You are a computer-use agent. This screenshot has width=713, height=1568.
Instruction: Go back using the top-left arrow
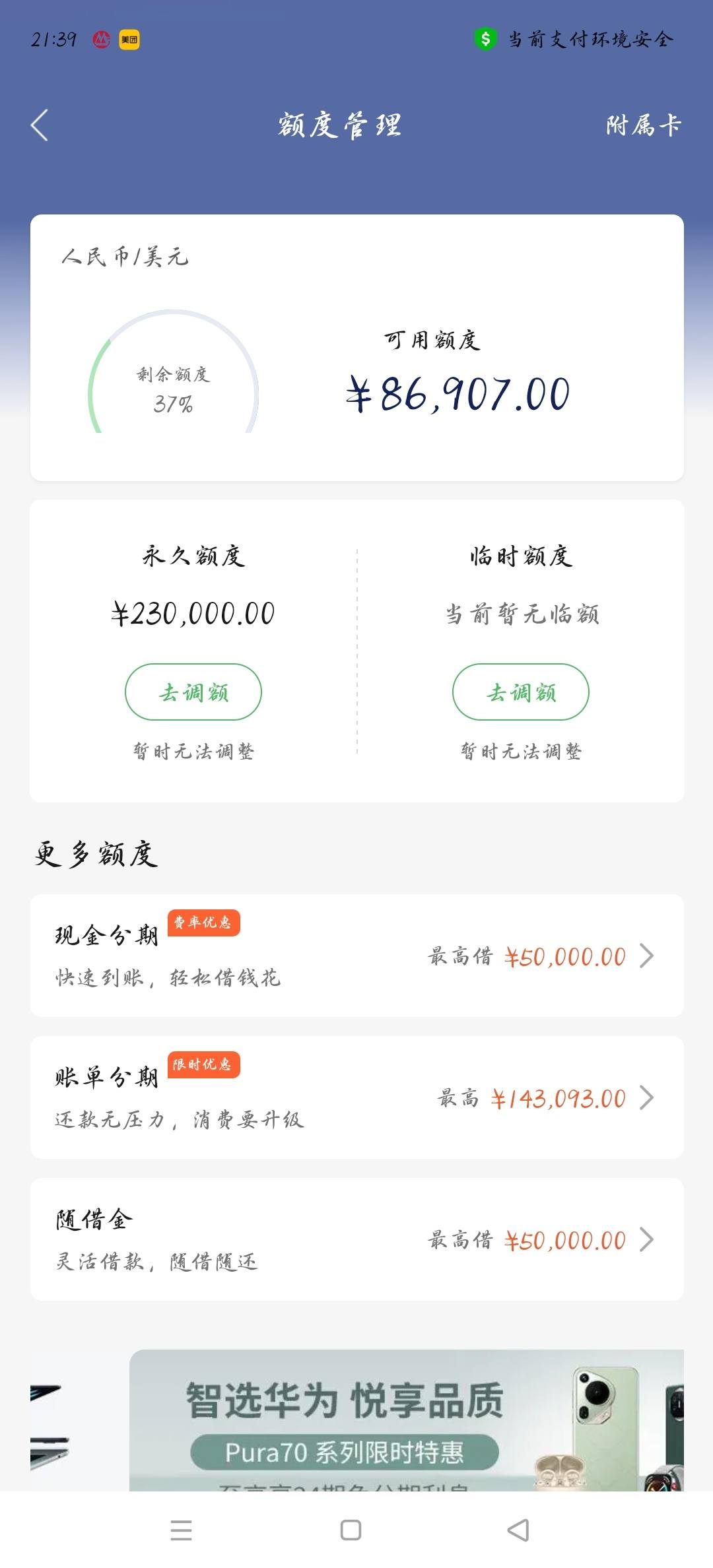40,125
